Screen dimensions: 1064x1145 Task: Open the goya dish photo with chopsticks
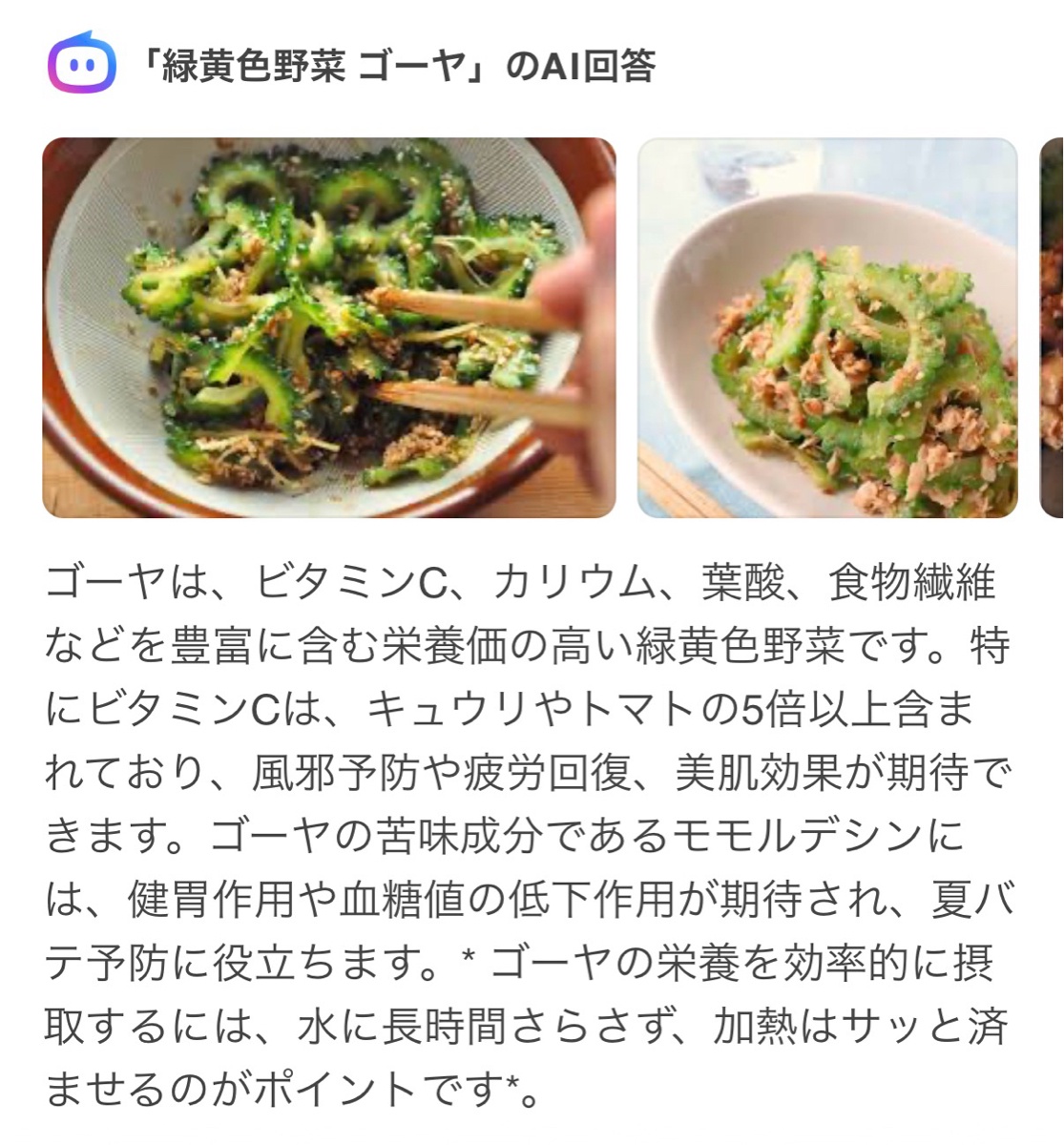(x=328, y=327)
